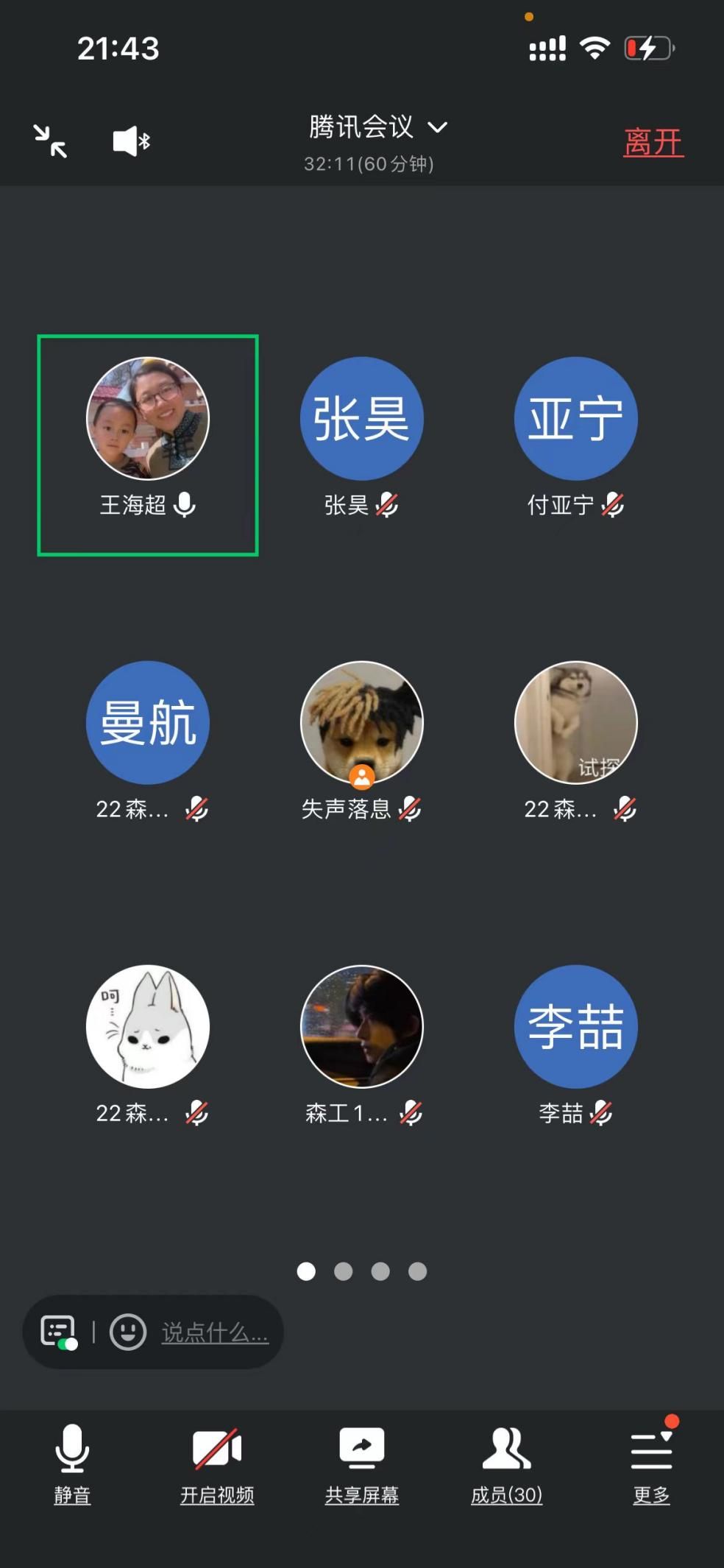Viewport: 724px width, 1568px height.
Task: Switch the speaker audio output
Action: point(131,141)
